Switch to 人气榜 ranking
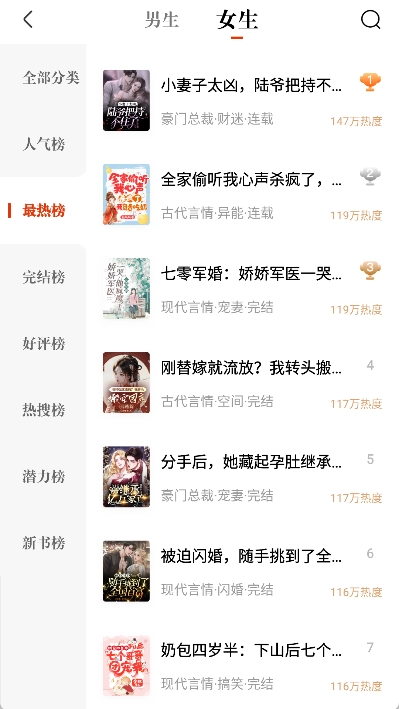This screenshot has height=709, width=399. (44, 144)
